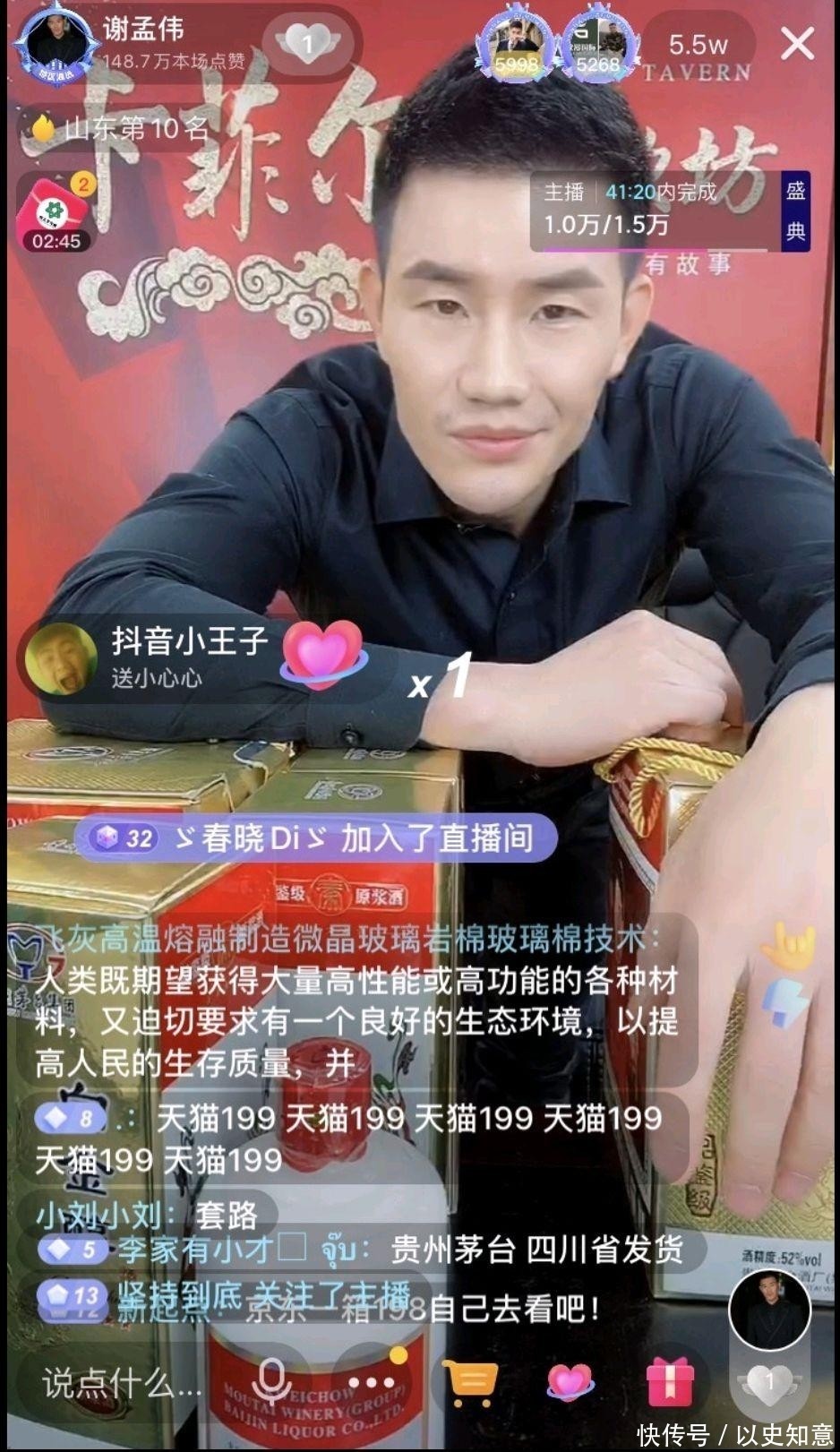Open 抖音小王子's gift sender profile

[61, 660]
